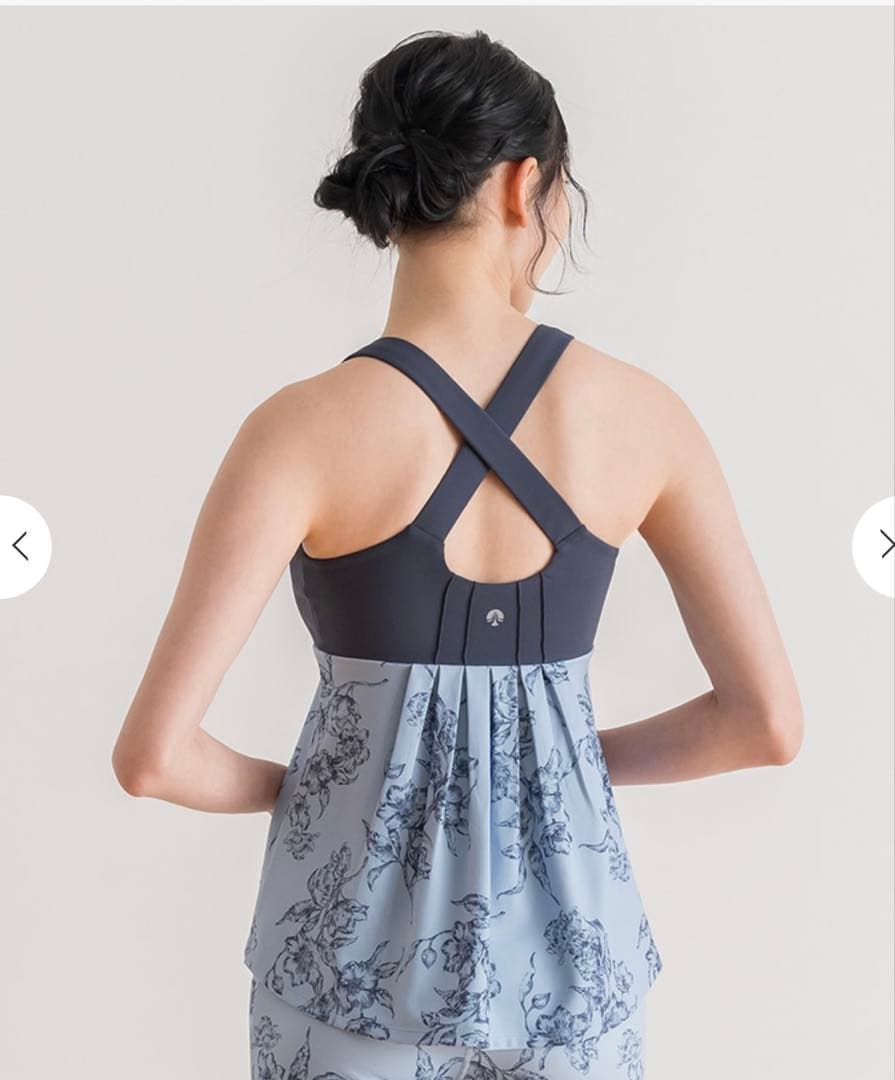Go to the previous product image
Screen dimensions: 895x1080
pyautogui.click(x=20, y=546)
